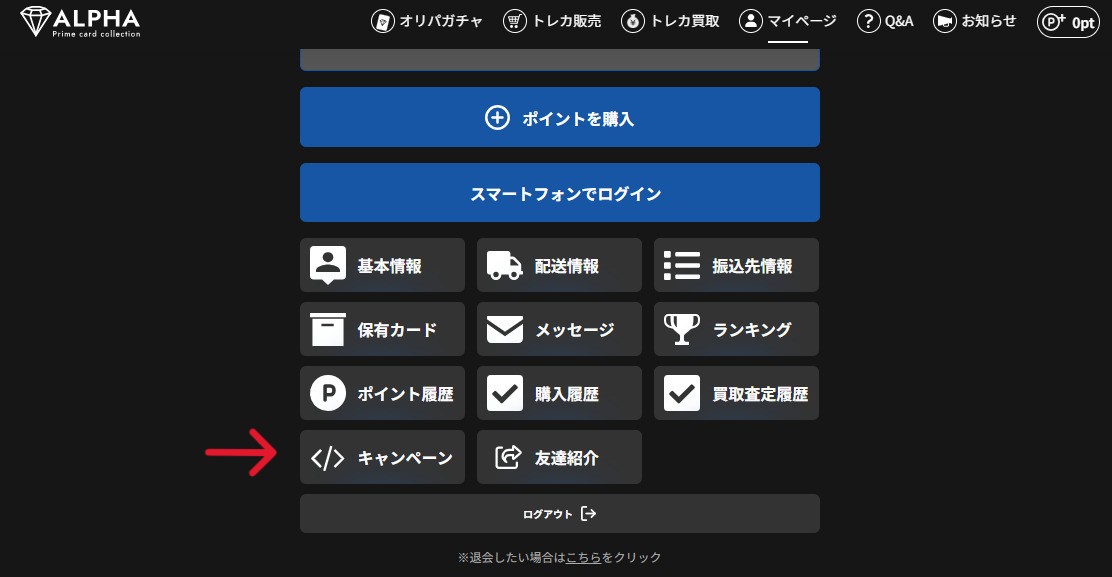This screenshot has height=577, width=1112.
Task: Open the オリパガチャ page
Action: click(x=426, y=21)
